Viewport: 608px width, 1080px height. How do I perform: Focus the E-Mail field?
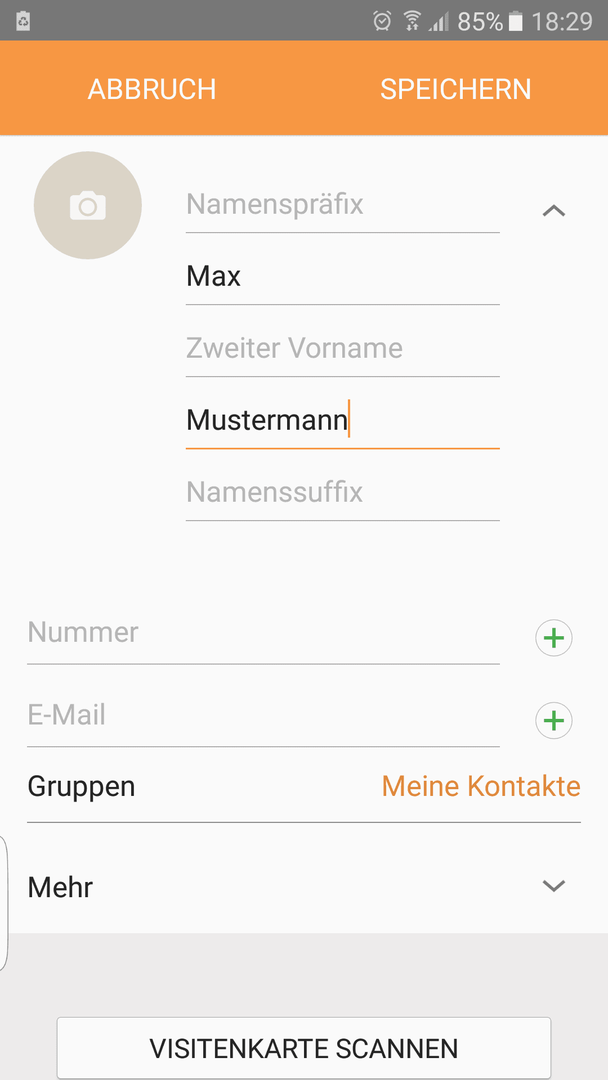[x=263, y=716]
